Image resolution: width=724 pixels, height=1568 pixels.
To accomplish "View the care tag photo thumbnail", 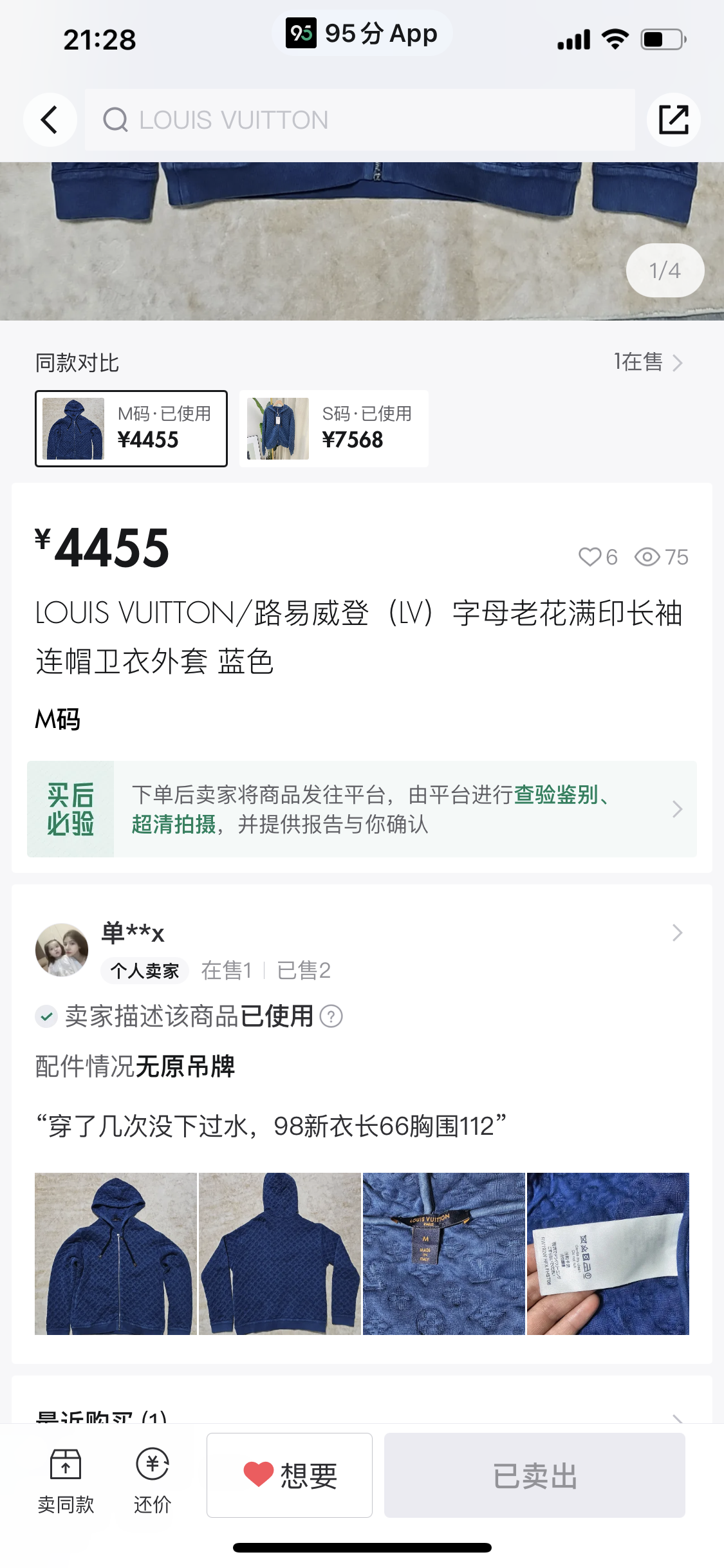I will point(608,1253).
